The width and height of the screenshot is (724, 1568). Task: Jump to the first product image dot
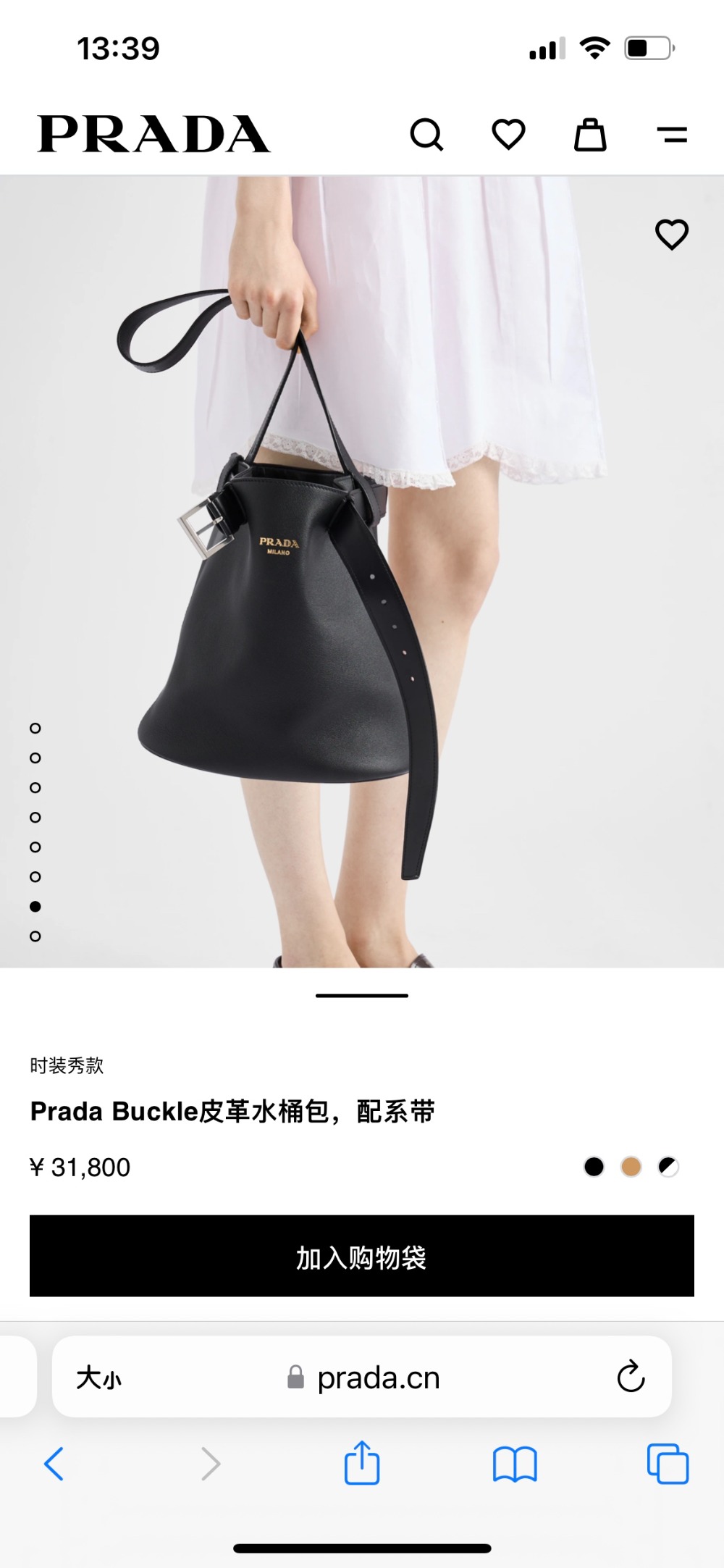coord(35,729)
